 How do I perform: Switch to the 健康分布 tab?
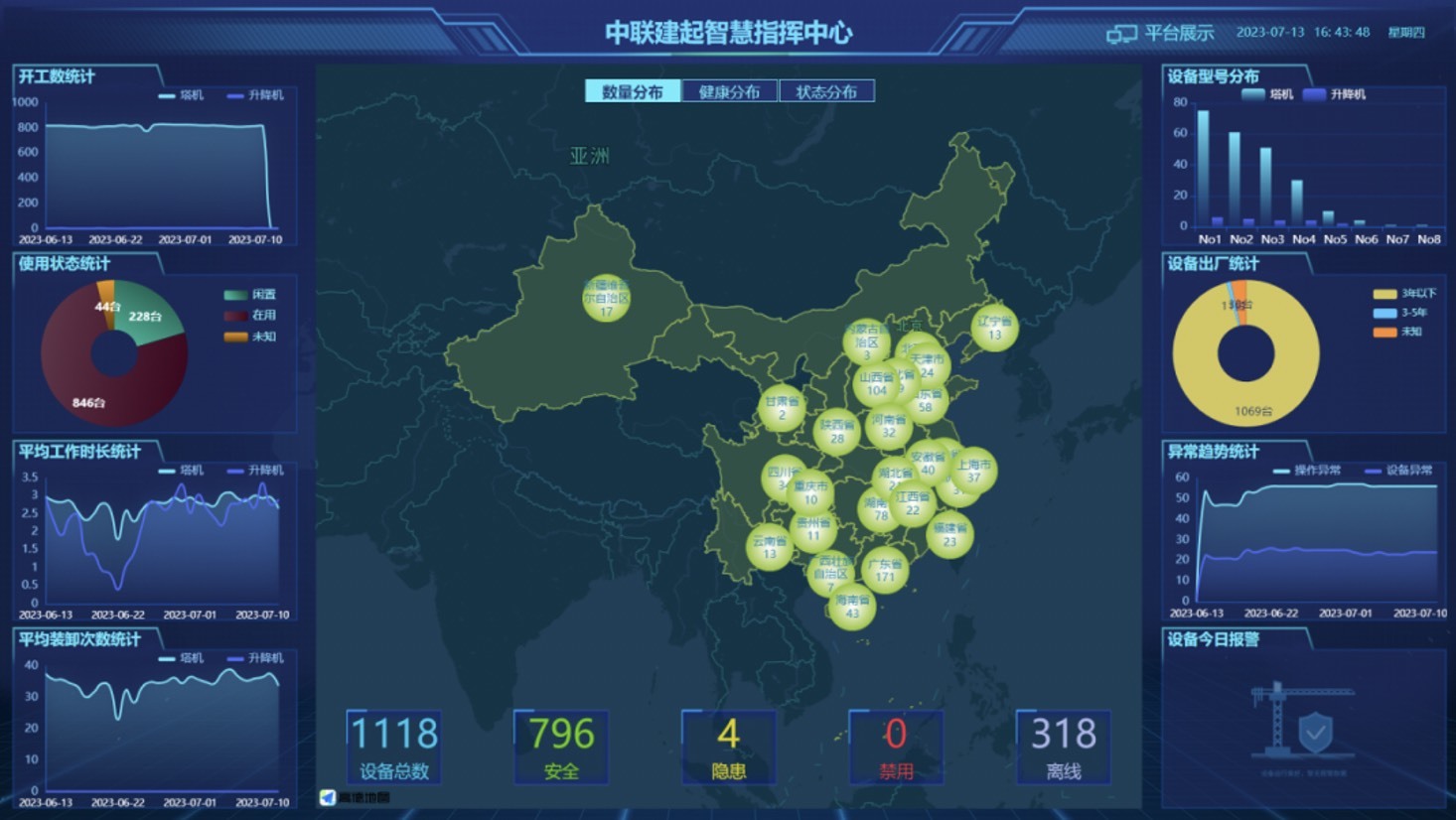pyautogui.click(x=729, y=91)
